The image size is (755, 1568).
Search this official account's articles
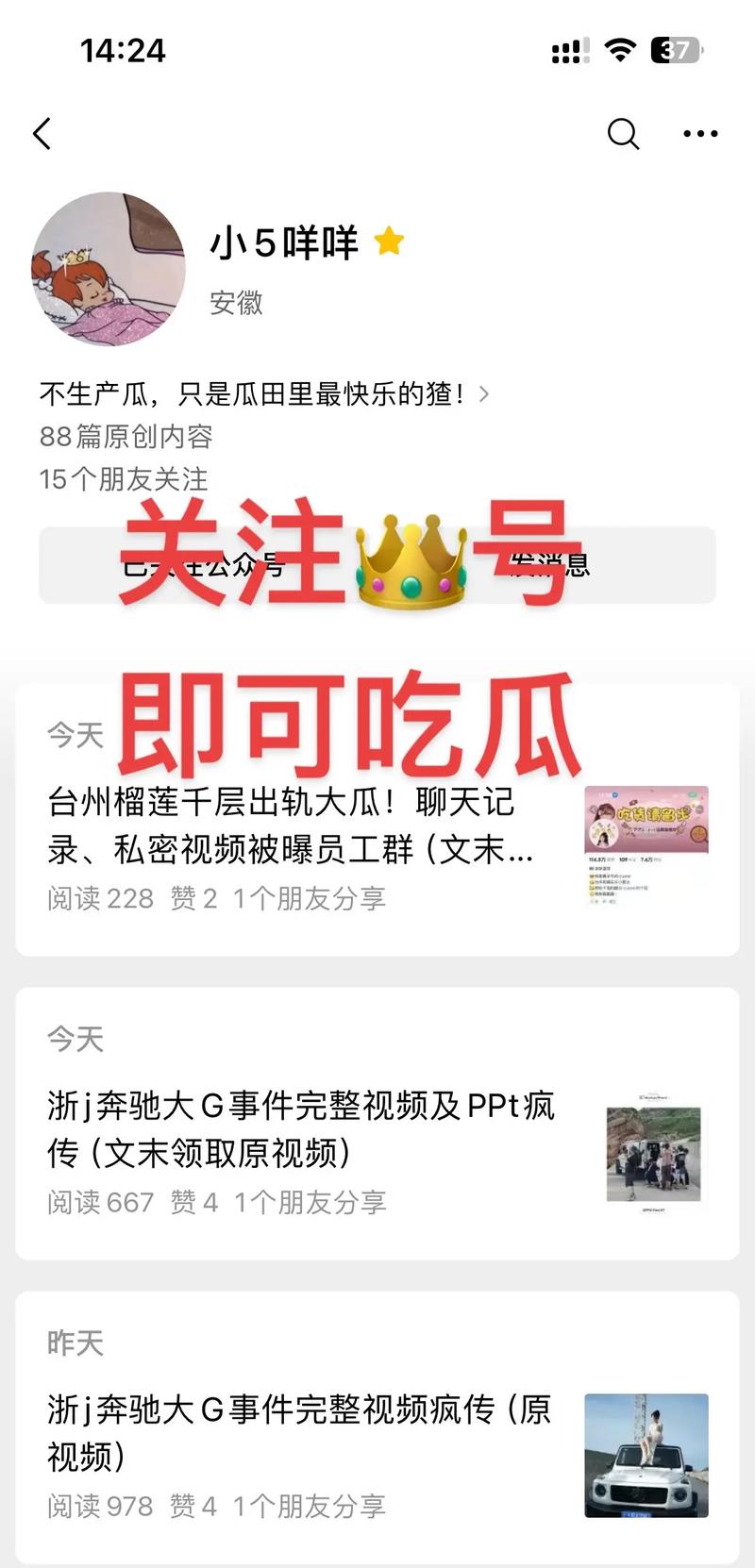point(623,134)
